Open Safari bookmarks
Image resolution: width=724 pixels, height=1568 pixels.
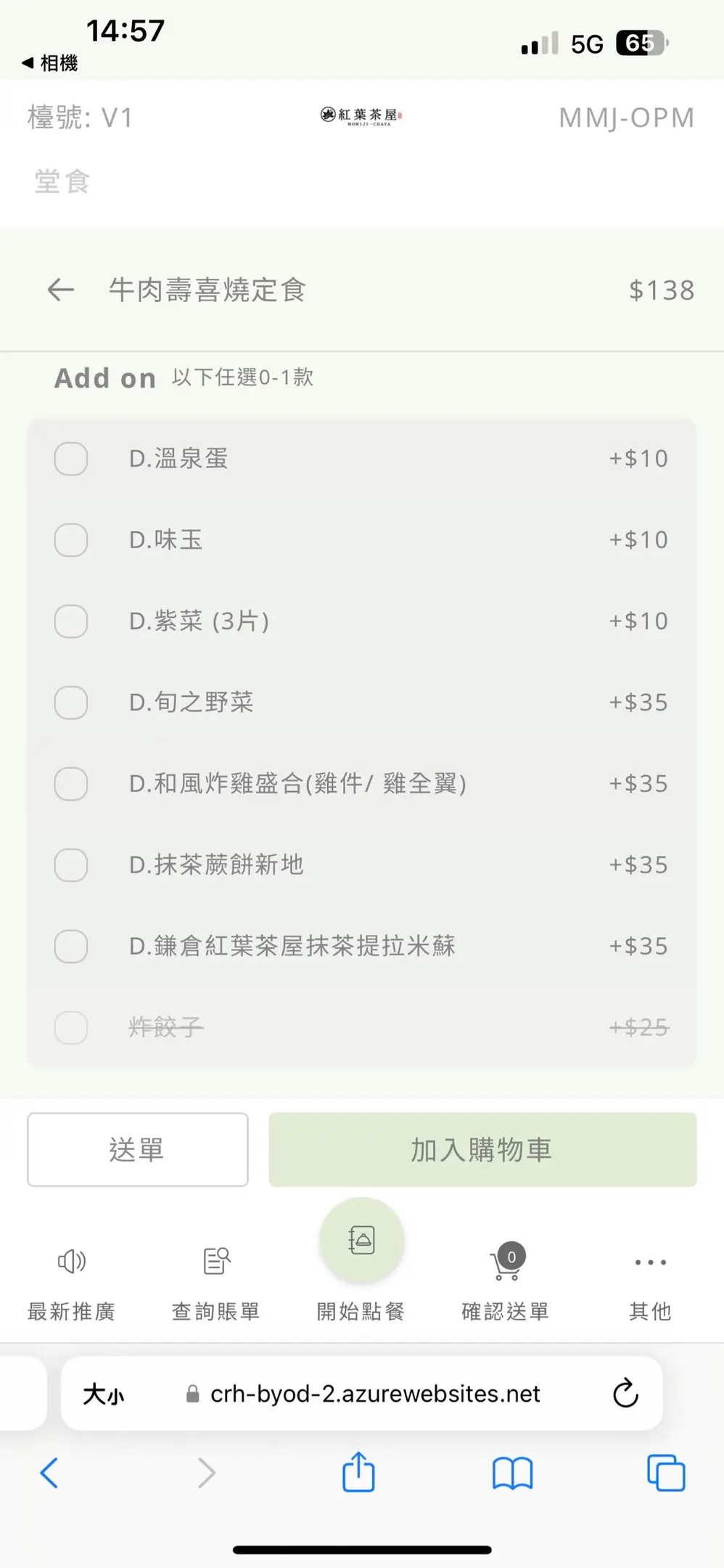point(512,1474)
